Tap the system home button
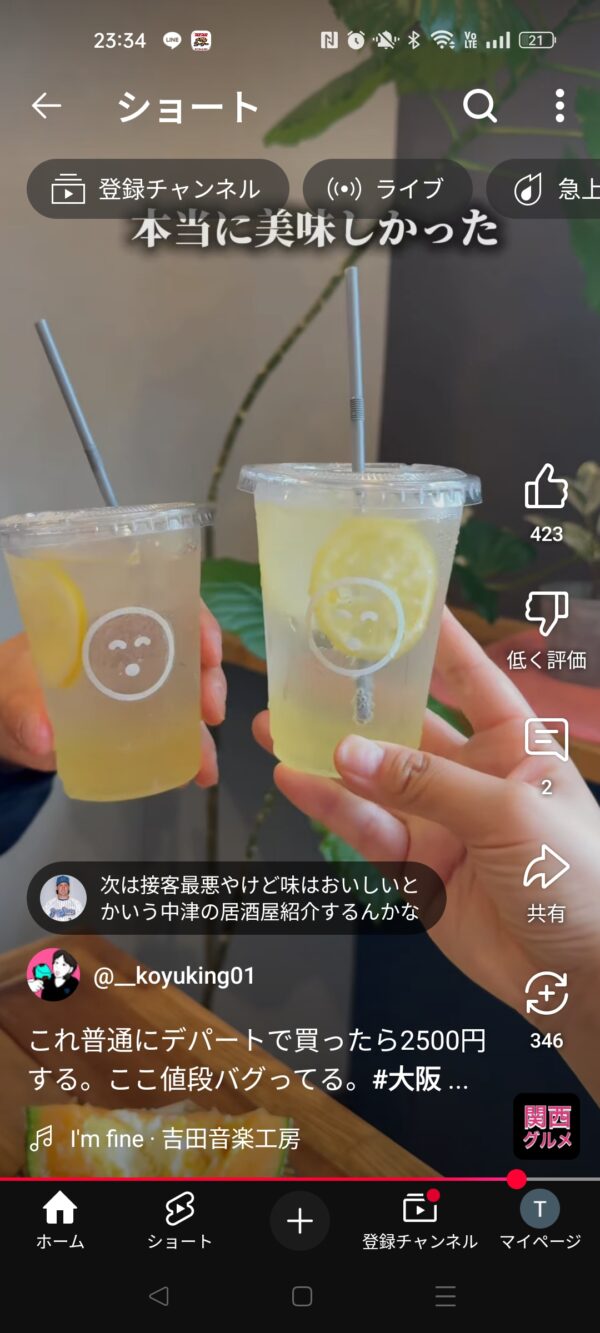The width and height of the screenshot is (600, 1333). [x=301, y=1296]
